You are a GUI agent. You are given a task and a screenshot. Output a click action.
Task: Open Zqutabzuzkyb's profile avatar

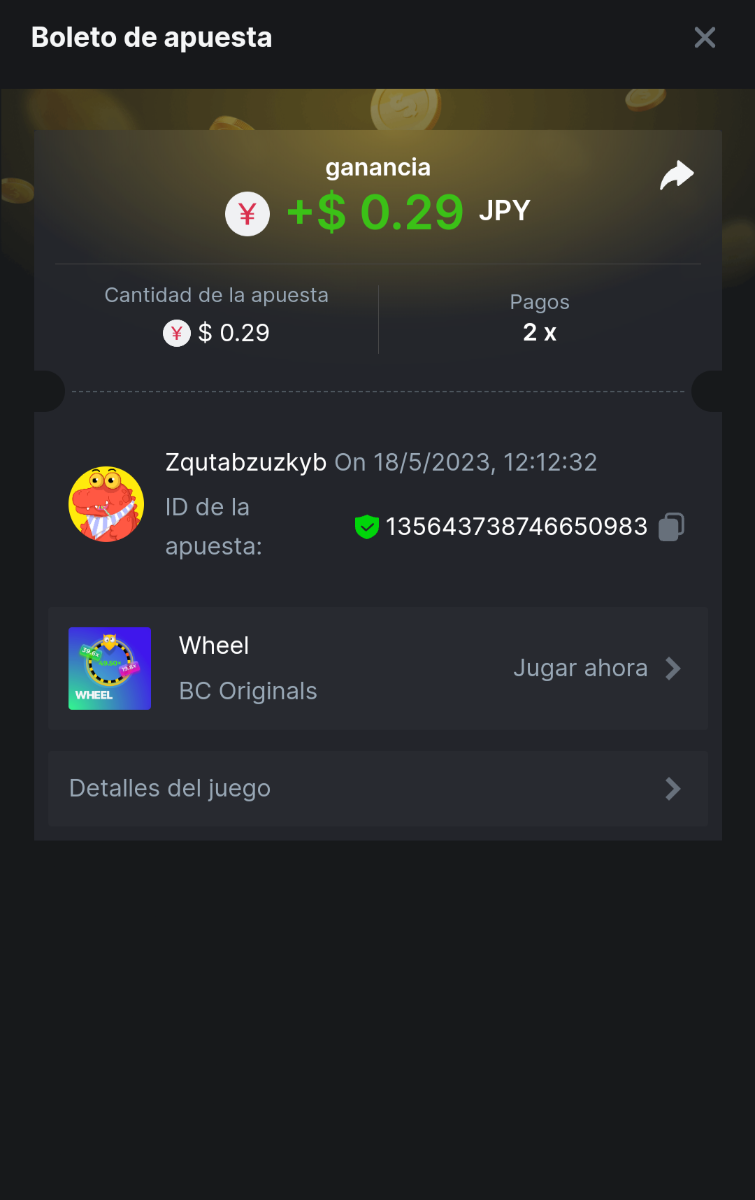[x=106, y=504]
